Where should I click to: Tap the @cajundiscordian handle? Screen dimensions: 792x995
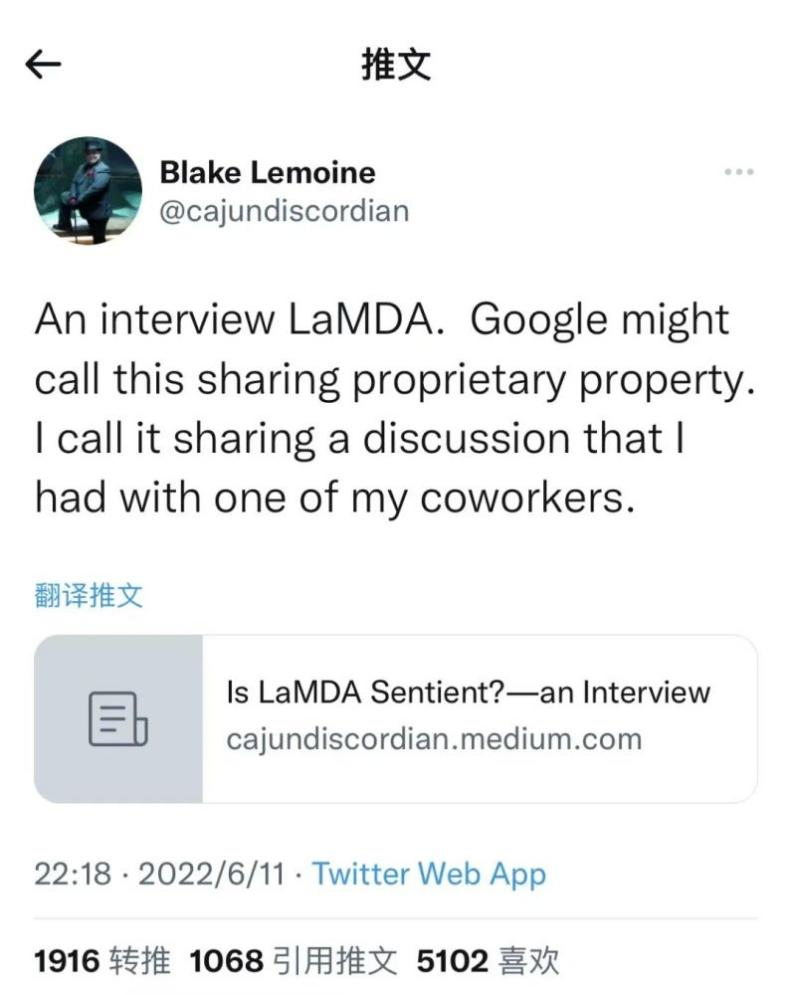click(284, 212)
